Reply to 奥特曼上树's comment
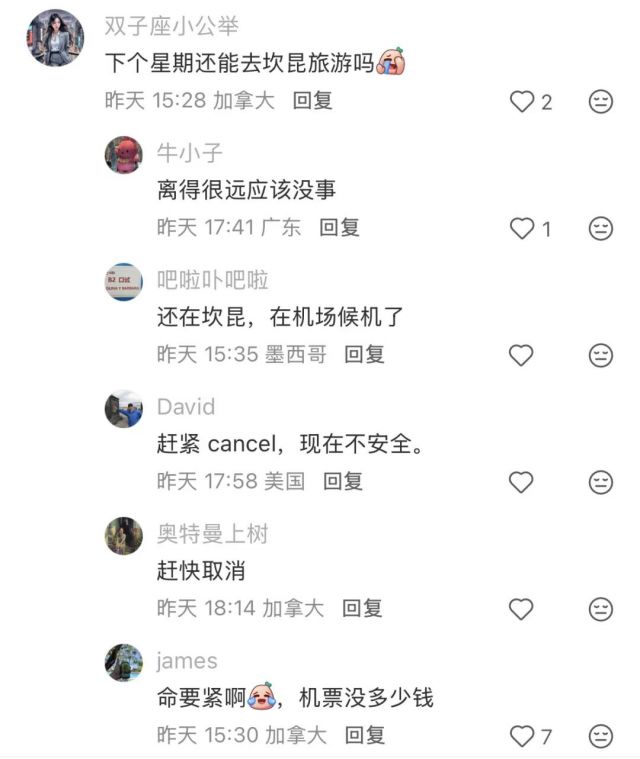 click(362, 608)
